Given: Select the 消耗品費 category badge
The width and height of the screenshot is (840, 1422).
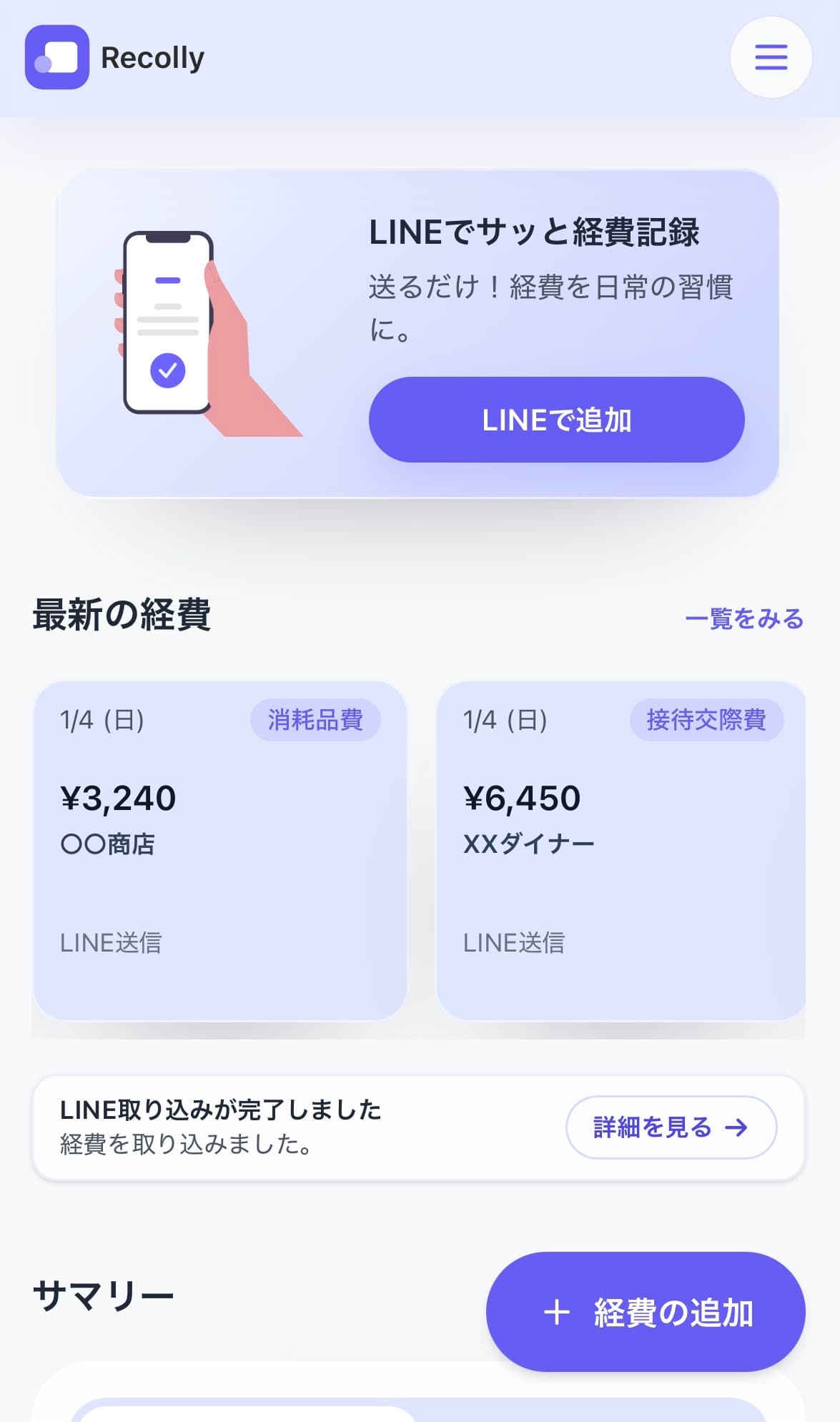Looking at the screenshot, I should (x=317, y=721).
